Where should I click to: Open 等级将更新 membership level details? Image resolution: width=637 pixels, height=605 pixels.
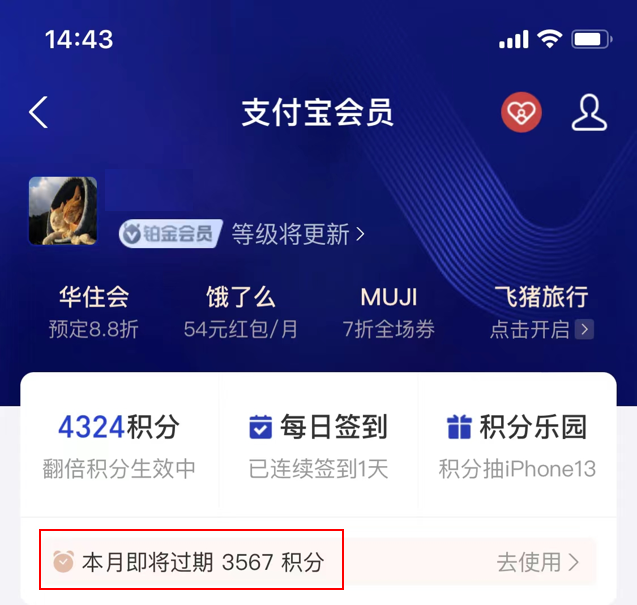point(298,235)
